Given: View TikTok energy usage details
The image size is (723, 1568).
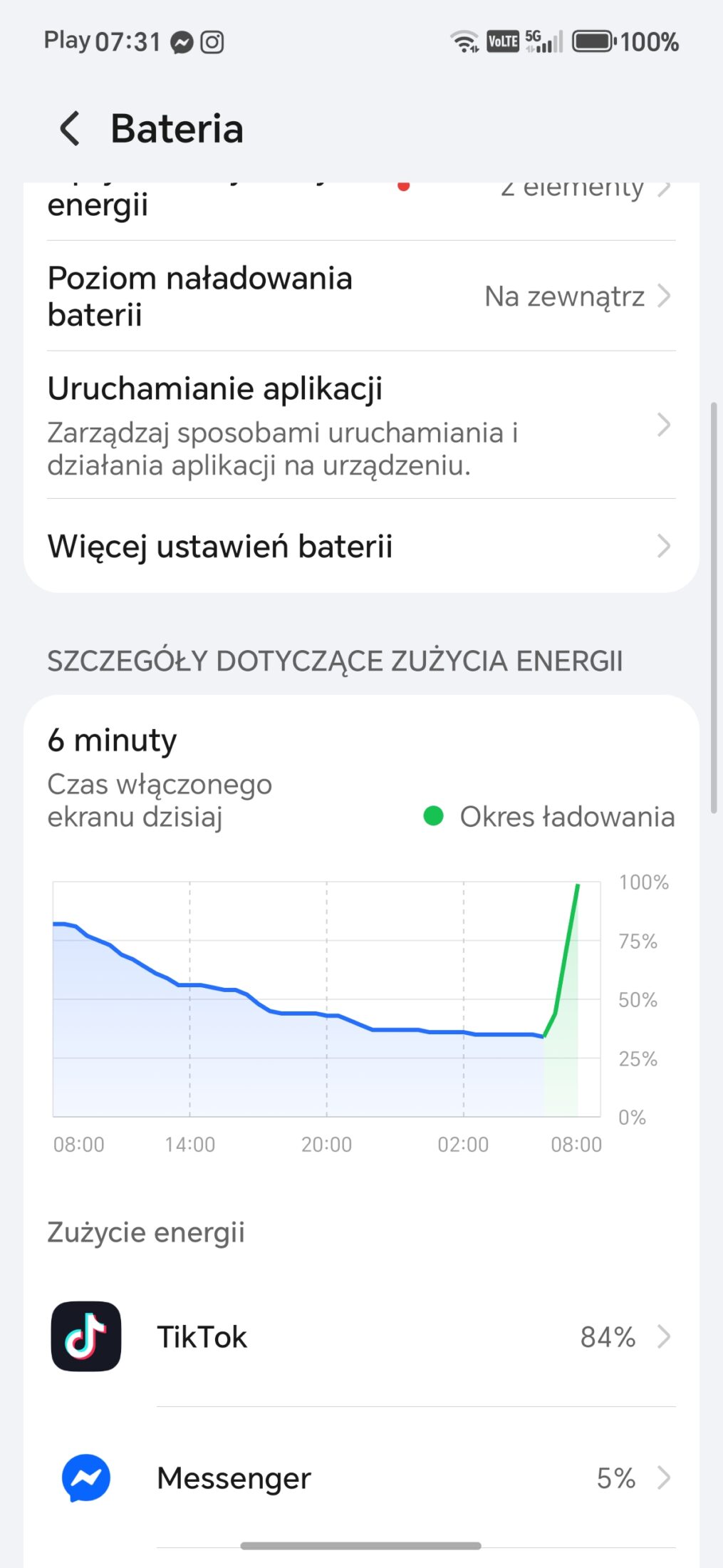Looking at the screenshot, I should pyautogui.click(x=361, y=1337).
